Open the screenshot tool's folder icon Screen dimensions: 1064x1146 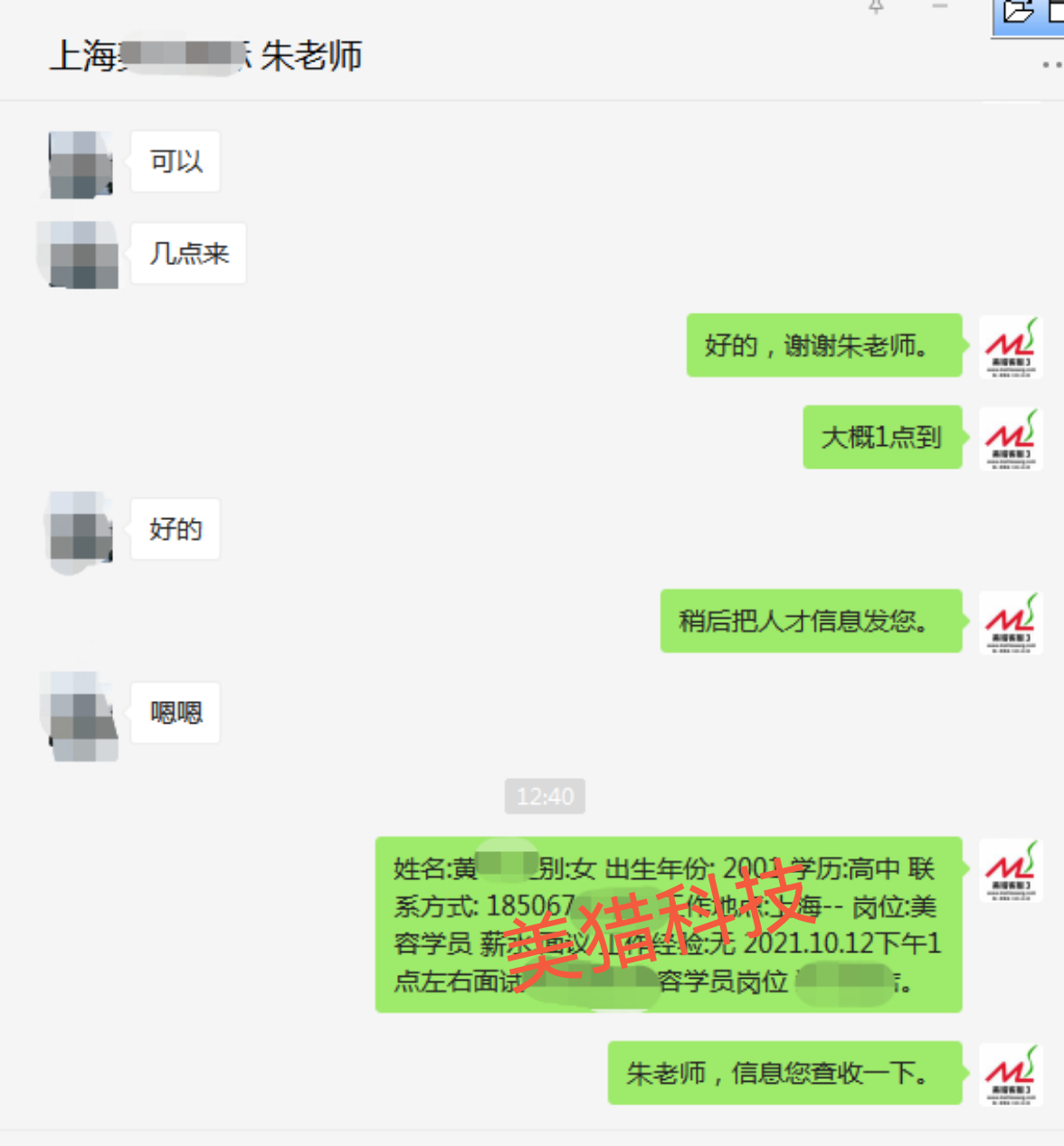[x=1019, y=12]
